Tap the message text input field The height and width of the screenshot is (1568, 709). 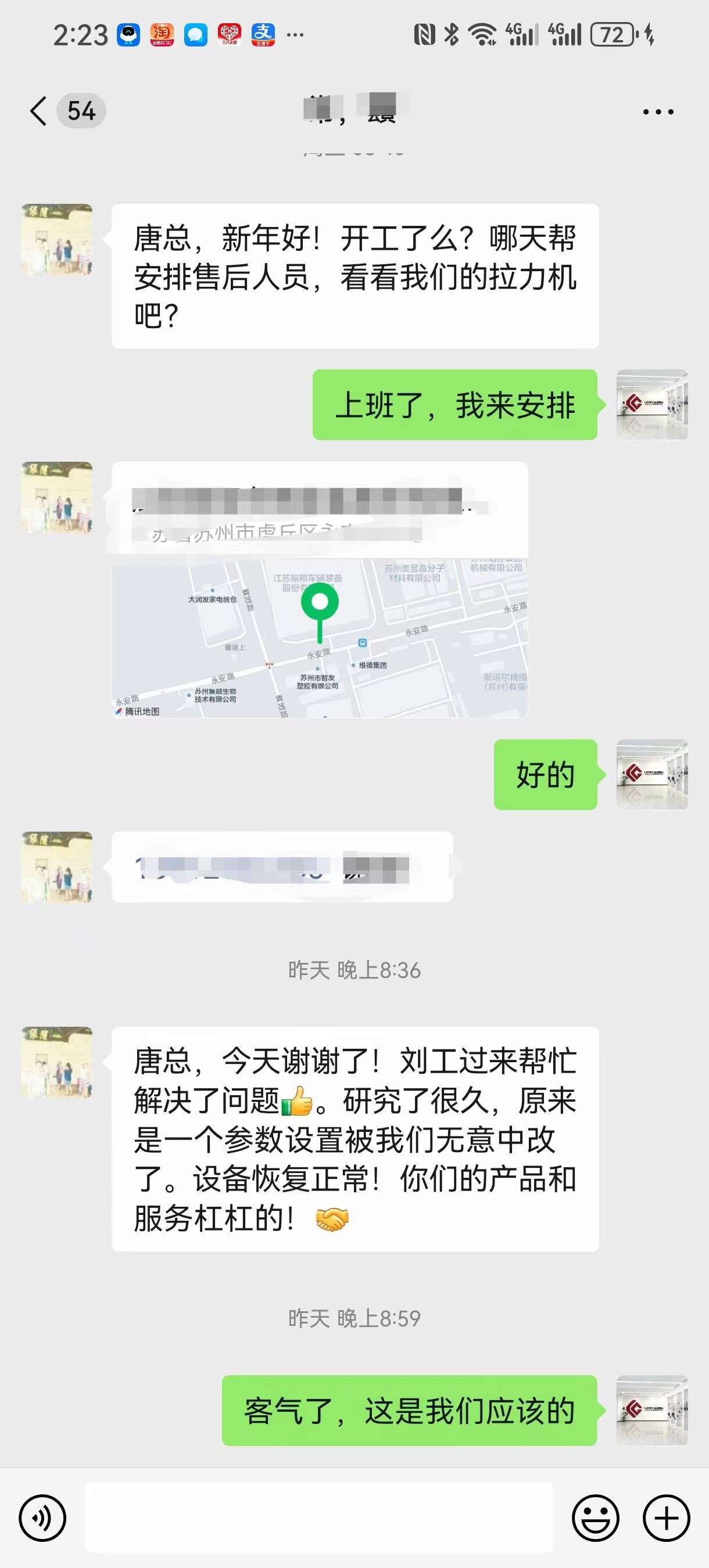318,1517
